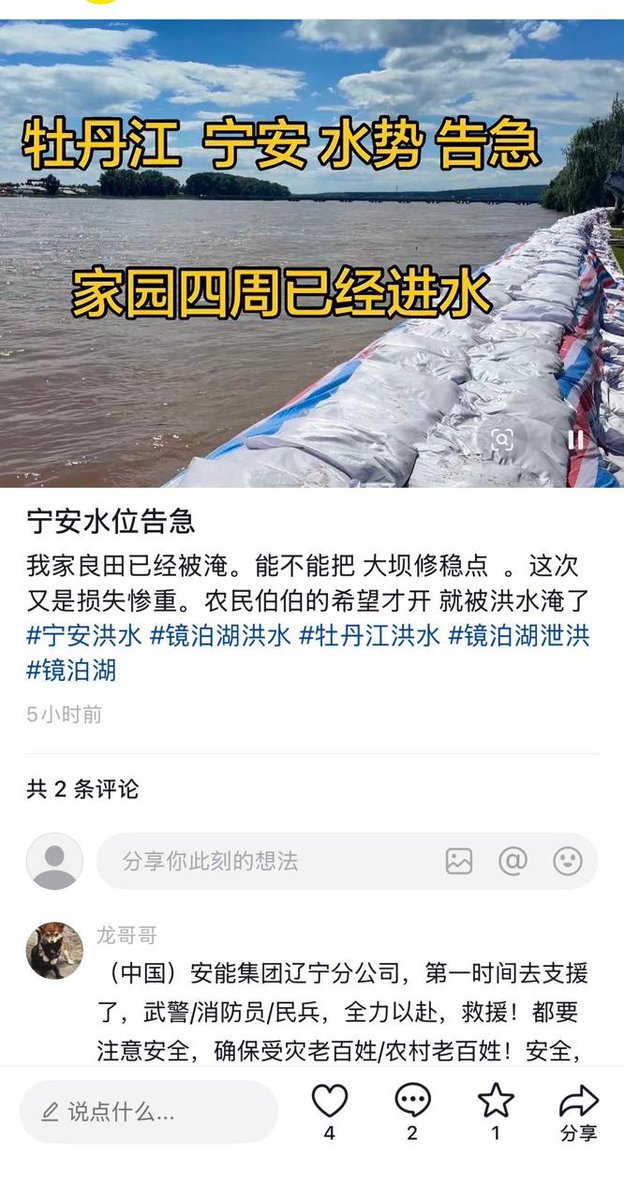The width and height of the screenshot is (624, 1199).
Task: Open the #镜泊湖 hashtag link
Action: coord(71,670)
